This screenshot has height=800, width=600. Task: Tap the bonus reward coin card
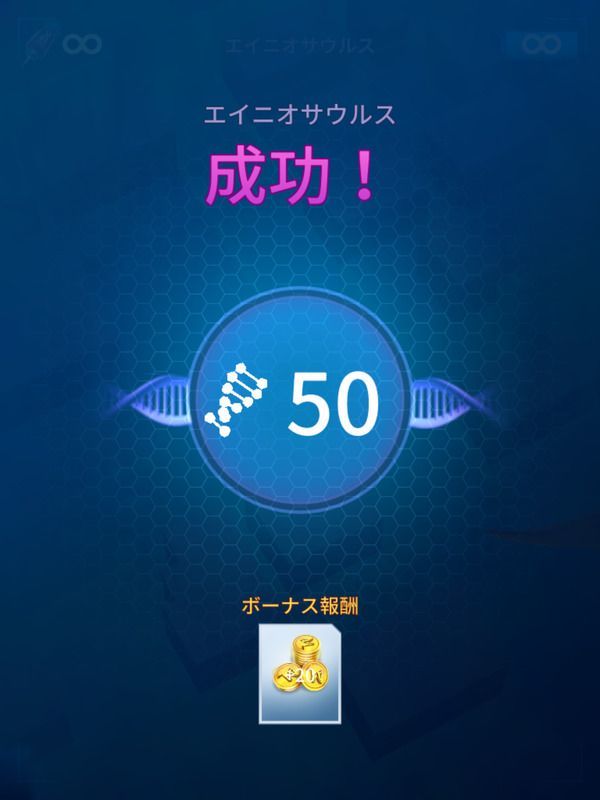[300, 673]
